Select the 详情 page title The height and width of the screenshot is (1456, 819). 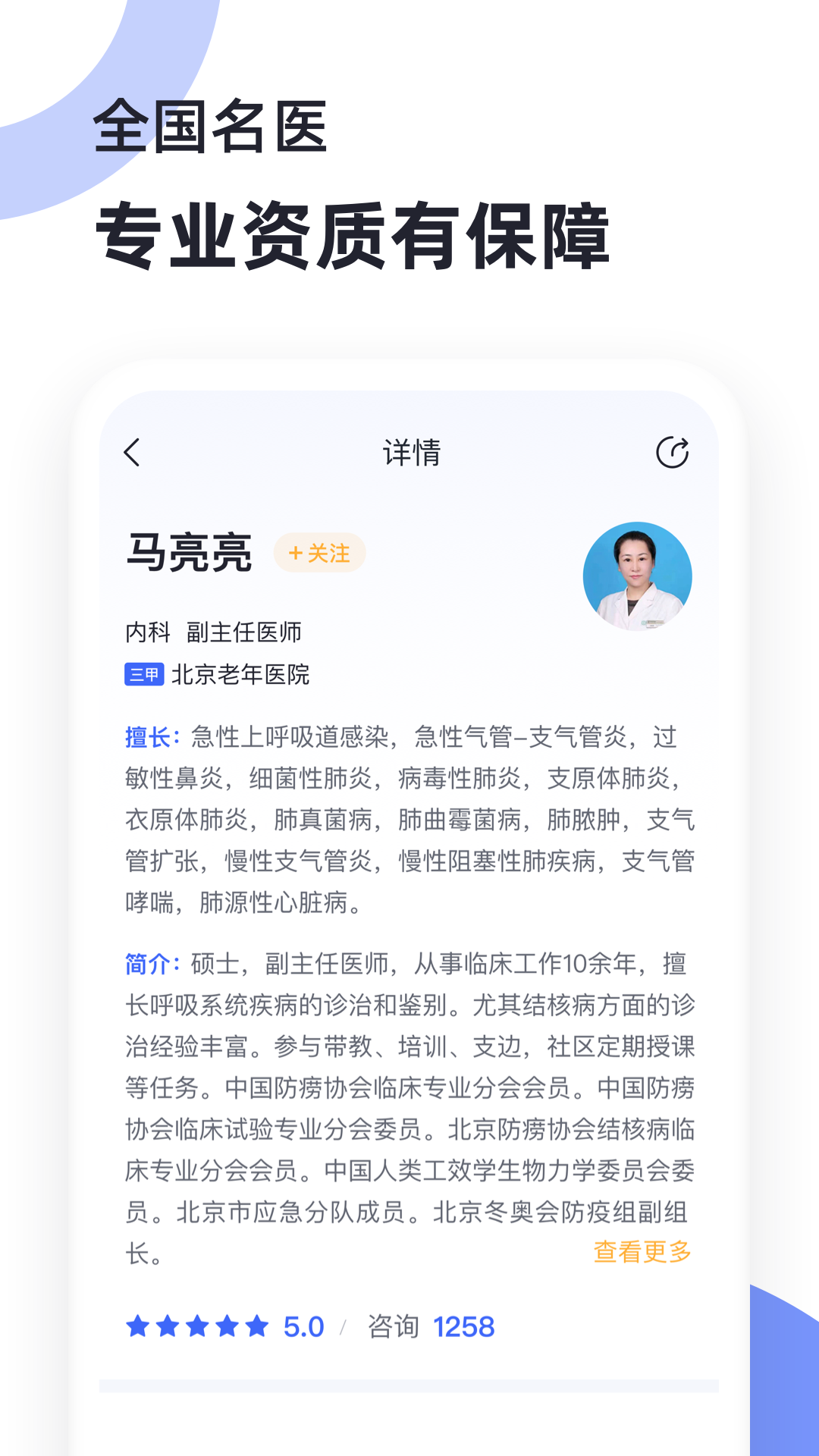point(409,452)
